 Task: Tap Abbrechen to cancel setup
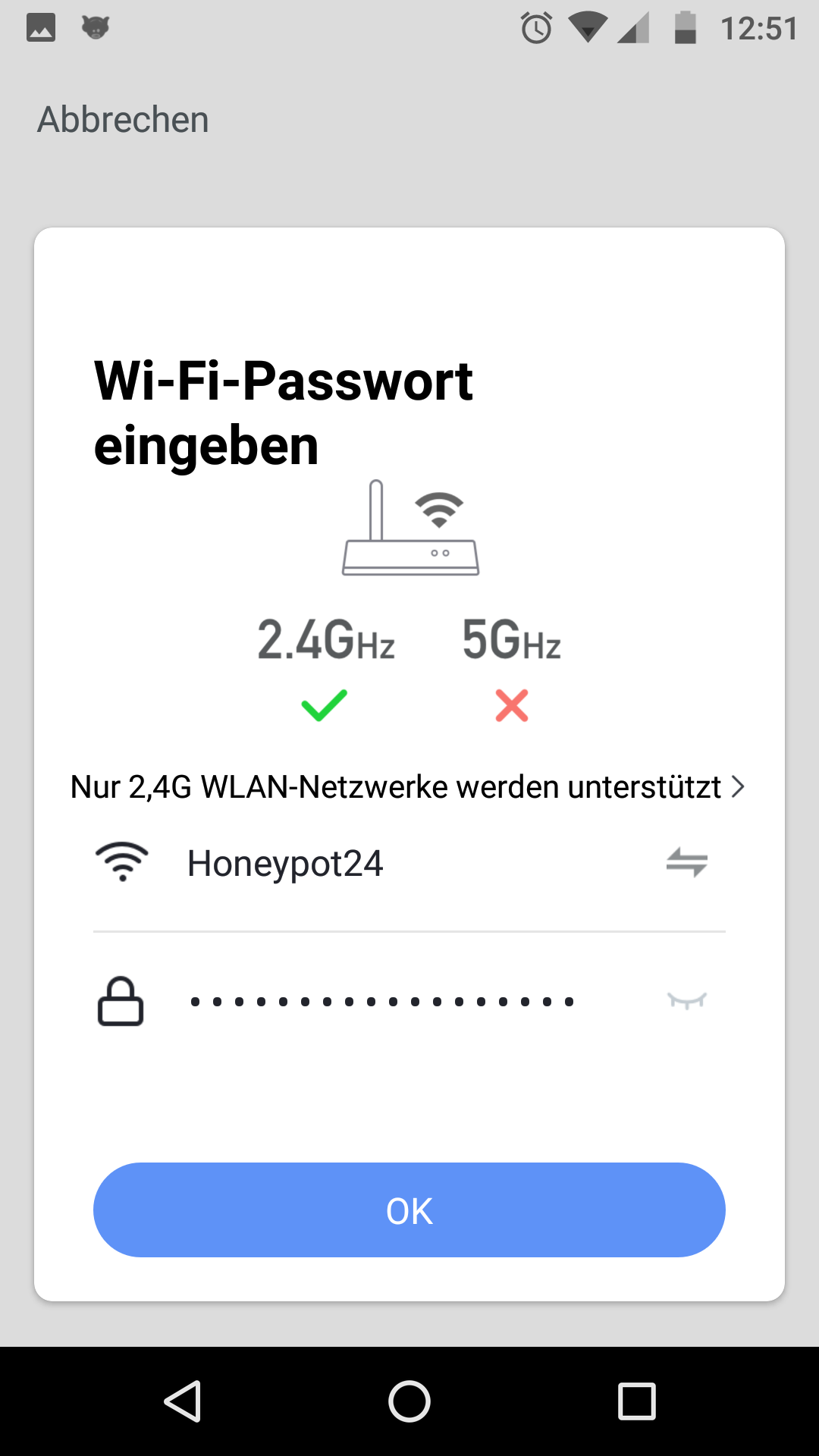pyautogui.click(x=123, y=120)
